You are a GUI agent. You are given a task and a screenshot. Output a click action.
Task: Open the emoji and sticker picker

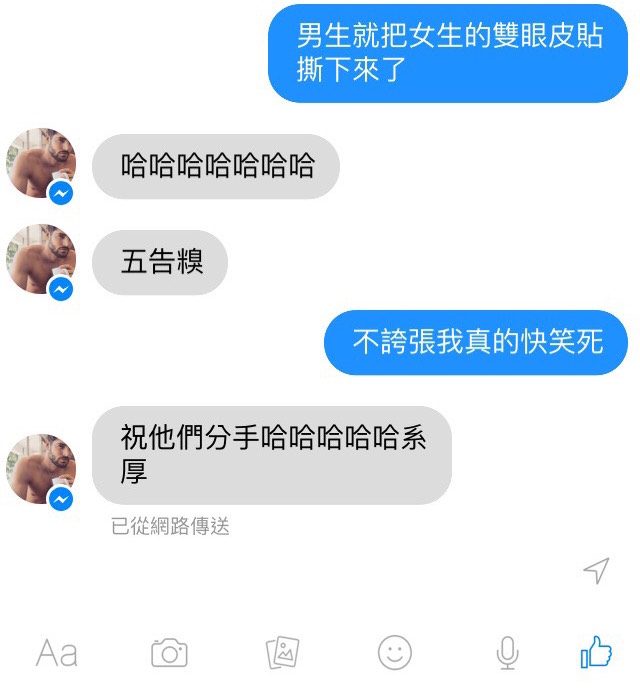click(395, 653)
